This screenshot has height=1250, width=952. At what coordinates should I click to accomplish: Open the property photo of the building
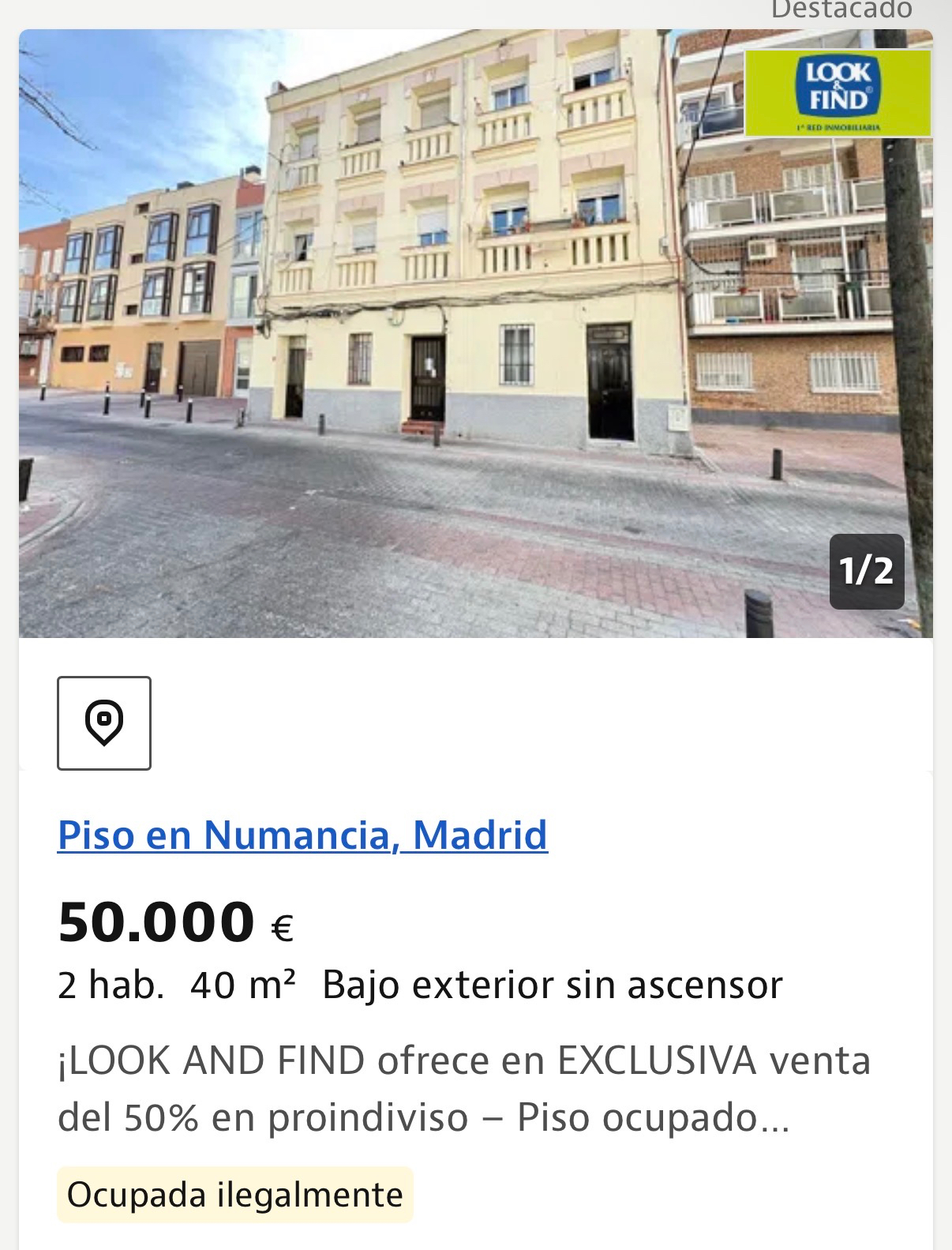click(475, 333)
